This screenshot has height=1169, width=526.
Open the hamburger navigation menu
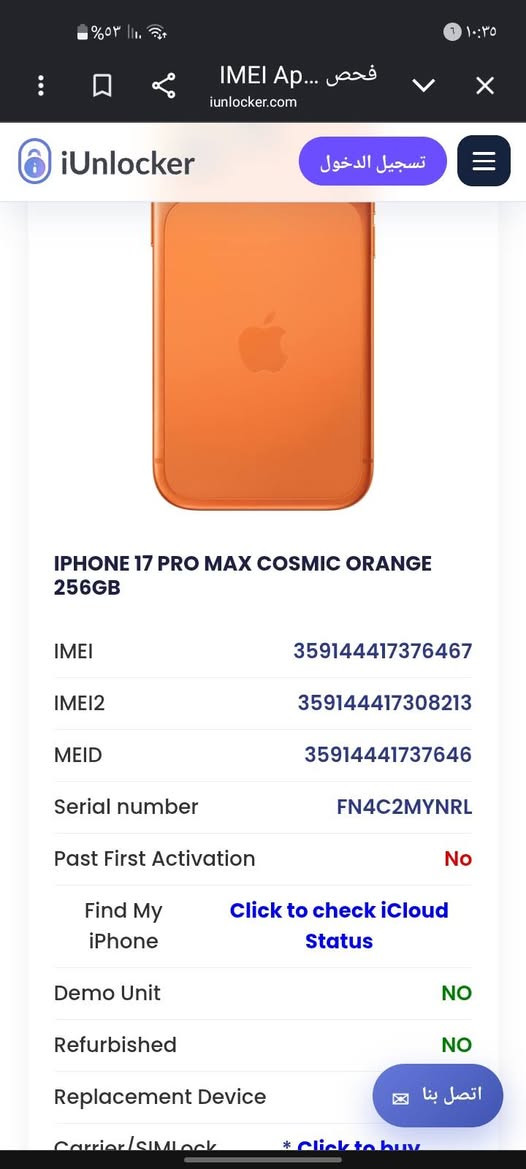[484, 161]
